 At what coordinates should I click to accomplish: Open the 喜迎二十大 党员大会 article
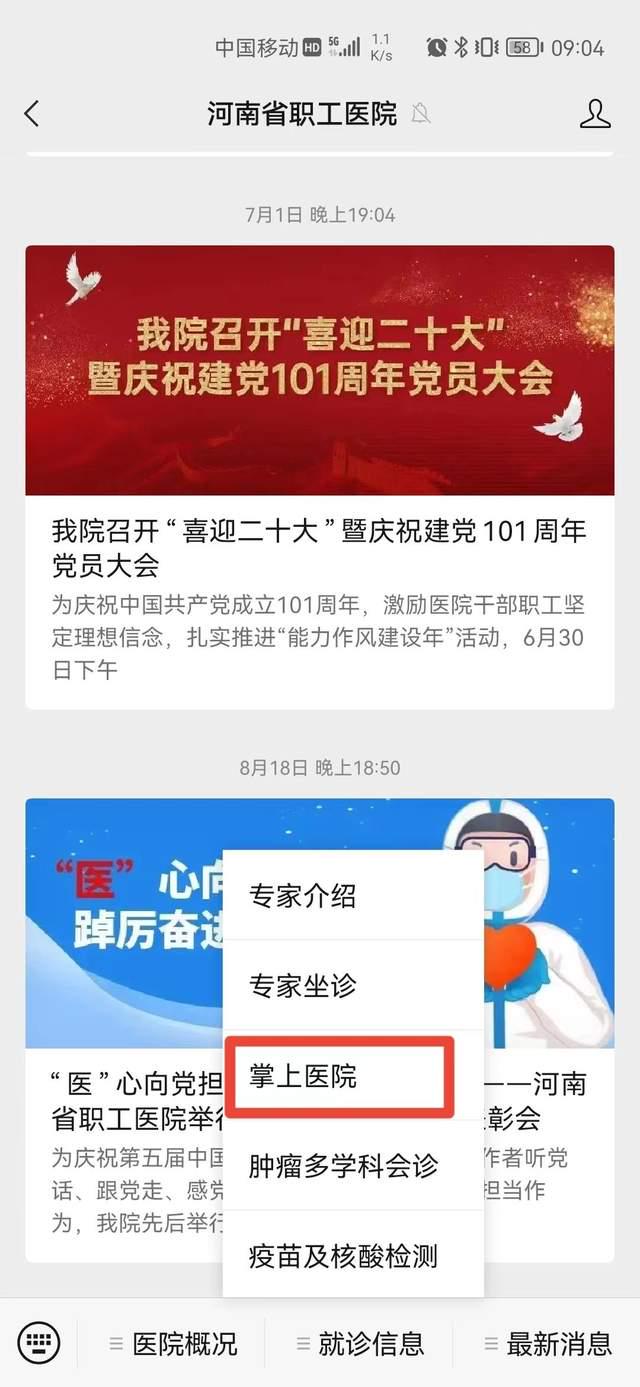pos(319,476)
